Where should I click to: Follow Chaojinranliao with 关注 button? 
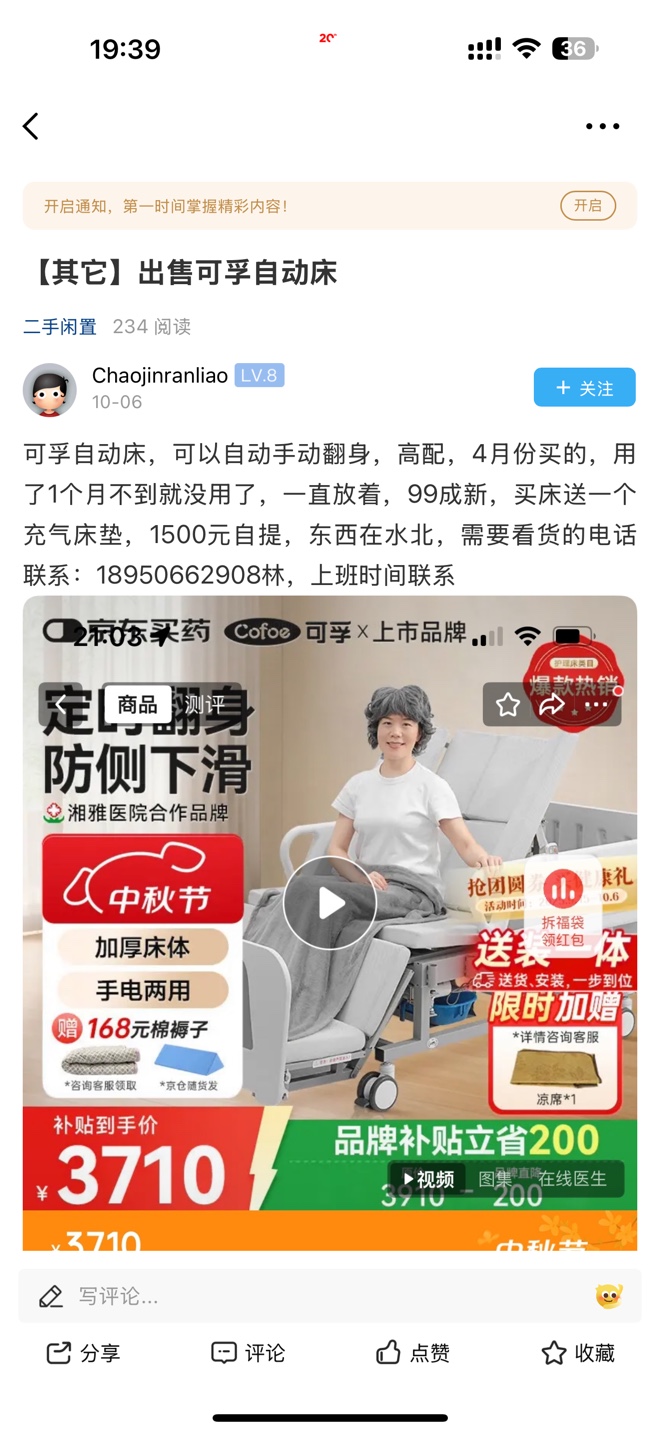pos(584,388)
